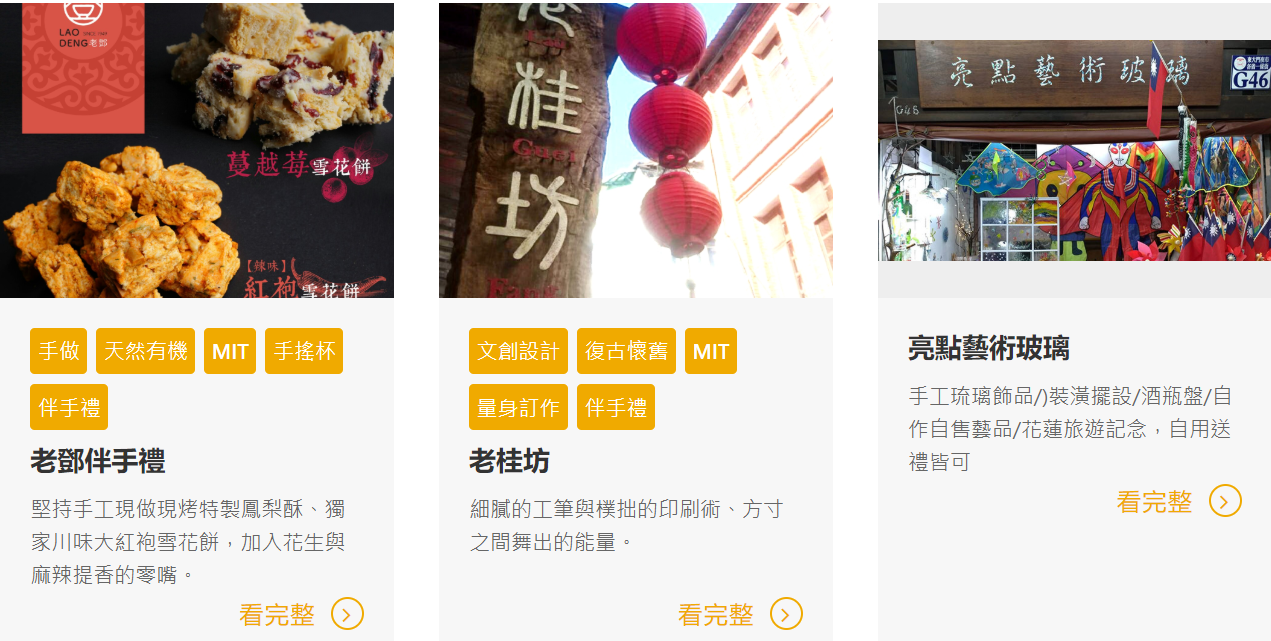The image size is (1271, 641).
Task: Filter by the 量身訂作 tag
Action: point(518,407)
